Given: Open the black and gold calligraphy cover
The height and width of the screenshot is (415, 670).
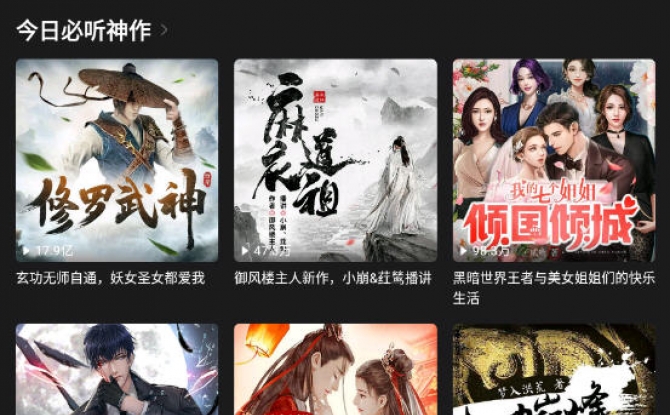Looking at the screenshot, I should tap(554, 370).
